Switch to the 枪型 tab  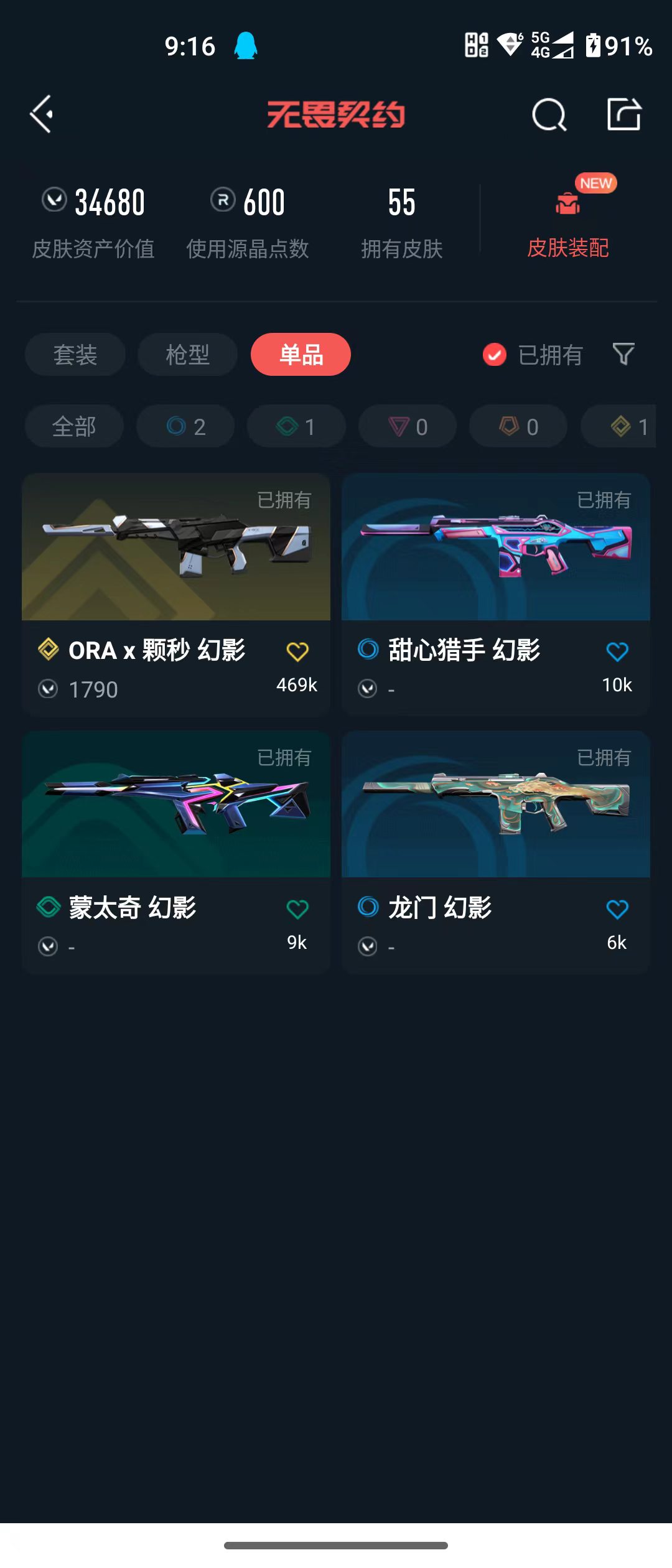pyautogui.click(x=187, y=355)
